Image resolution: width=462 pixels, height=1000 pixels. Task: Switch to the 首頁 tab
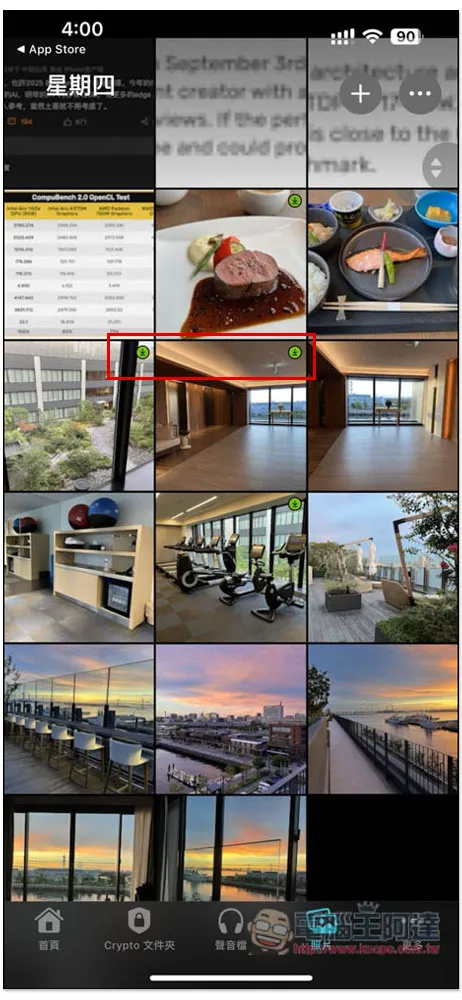(48, 929)
